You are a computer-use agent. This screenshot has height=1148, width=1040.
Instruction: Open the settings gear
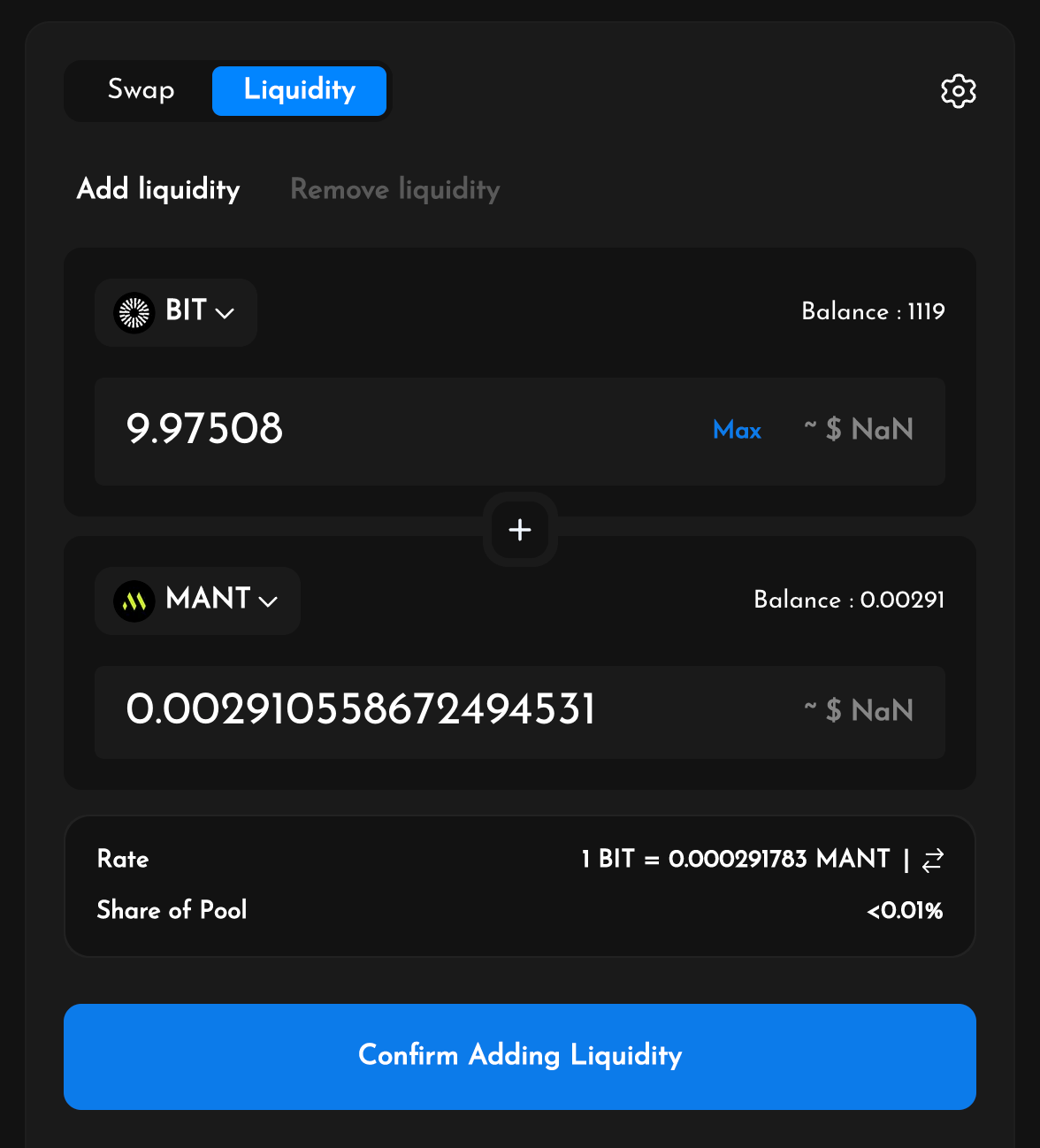[958, 91]
